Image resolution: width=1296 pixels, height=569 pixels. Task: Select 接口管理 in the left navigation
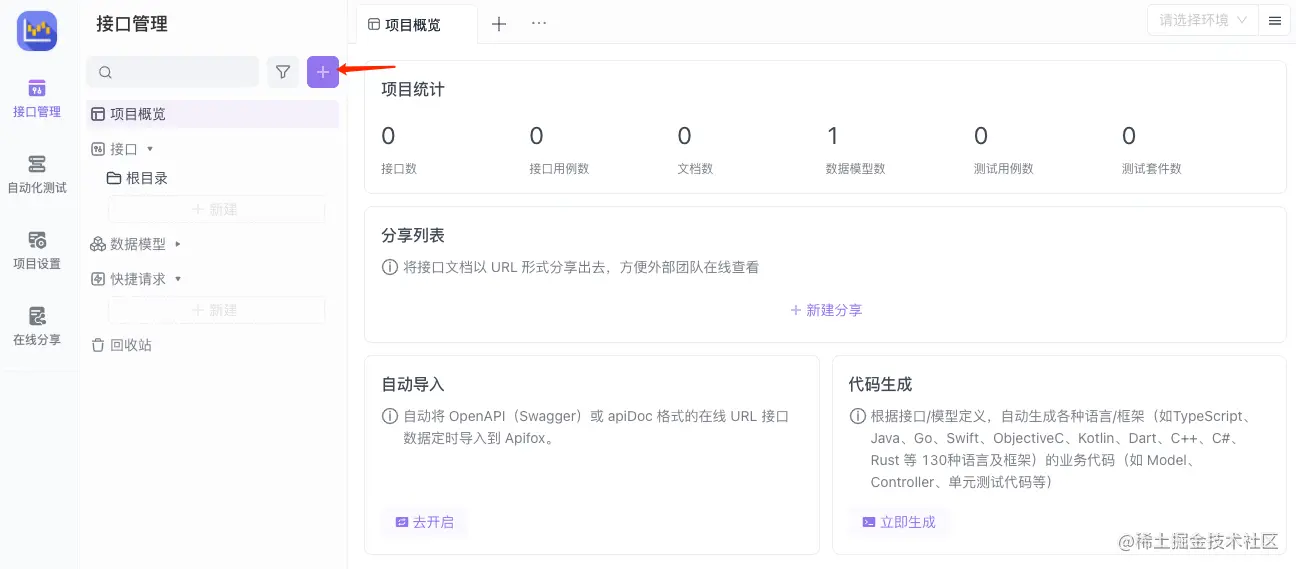37,98
